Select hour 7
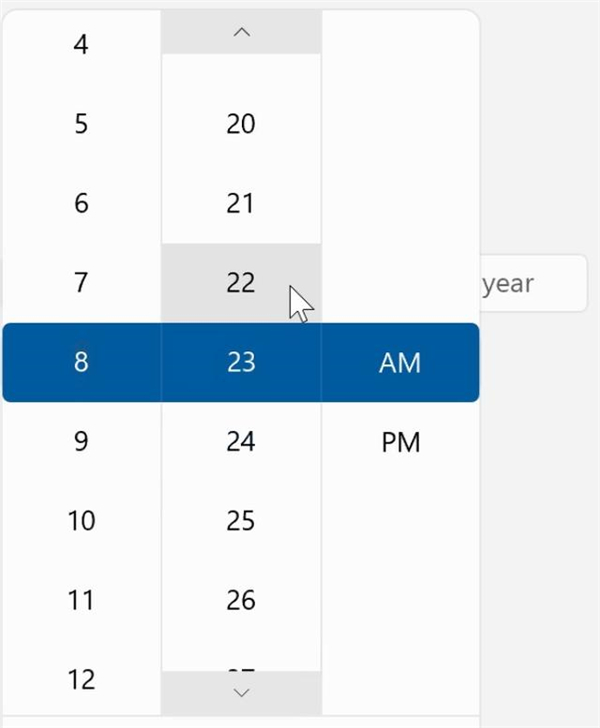Image resolution: width=600 pixels, height=728 pixels. tap(81, 283)
